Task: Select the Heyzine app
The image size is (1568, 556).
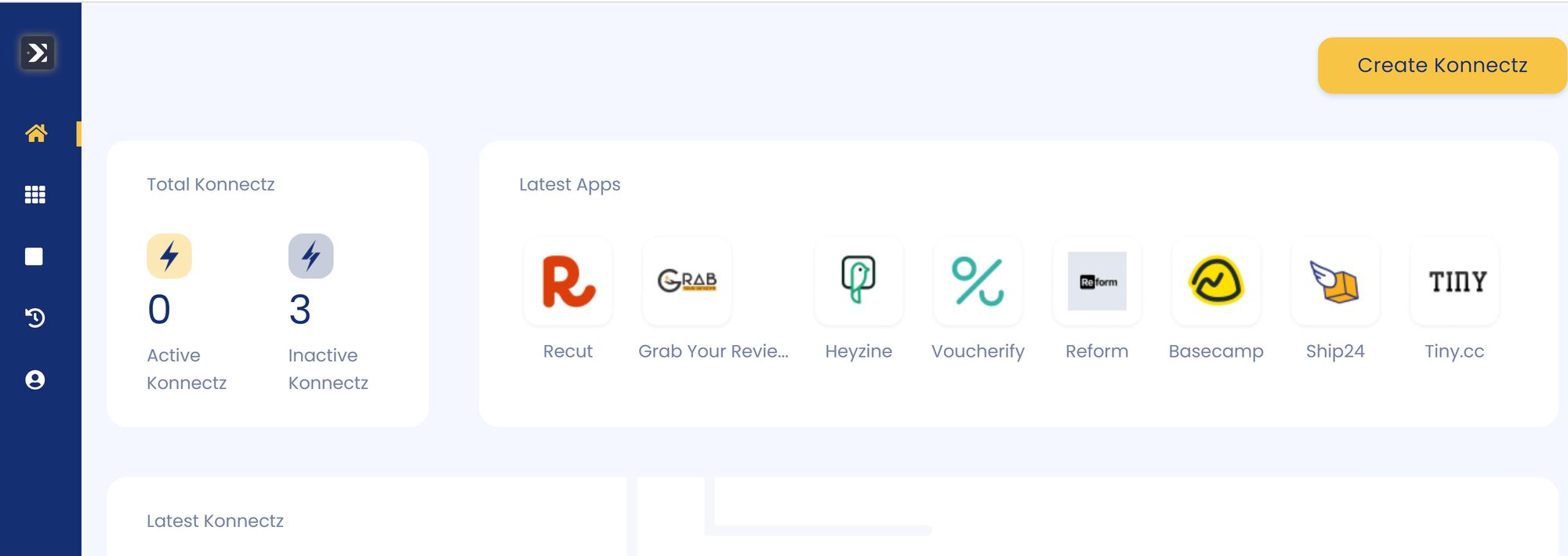Action: [858, 282]
